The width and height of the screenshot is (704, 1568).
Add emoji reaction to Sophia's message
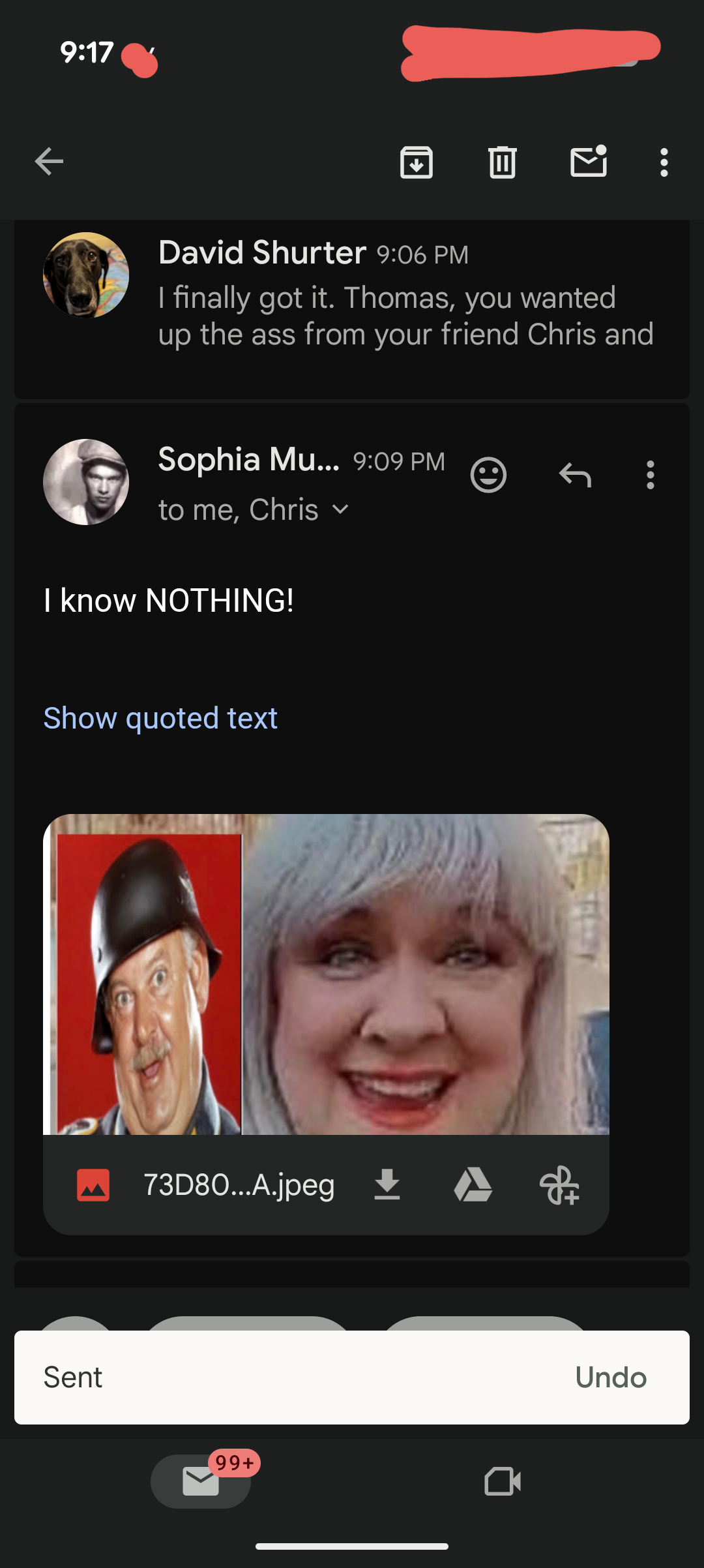(488, 475)
